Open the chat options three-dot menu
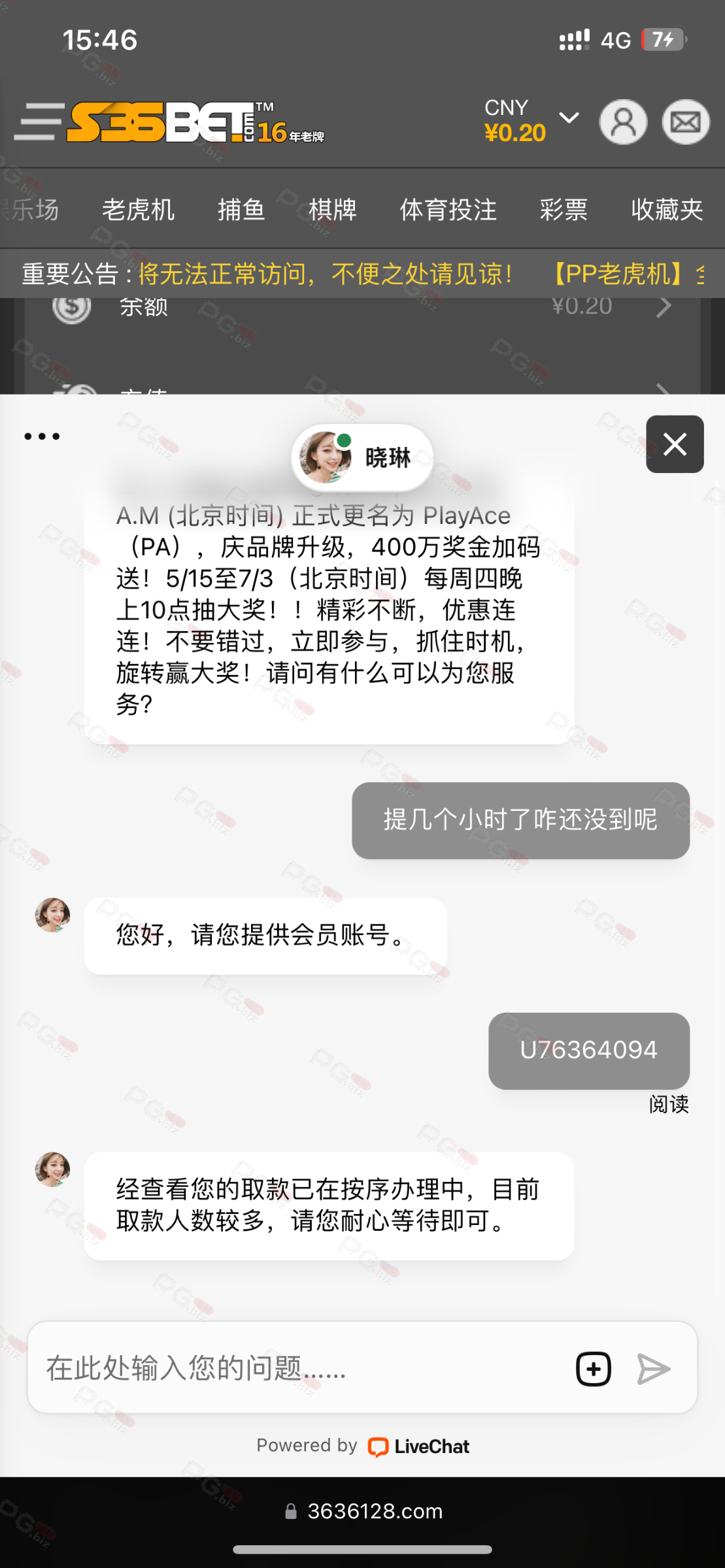This screenshot has width=725, height=1568. (x=42, y=436)
